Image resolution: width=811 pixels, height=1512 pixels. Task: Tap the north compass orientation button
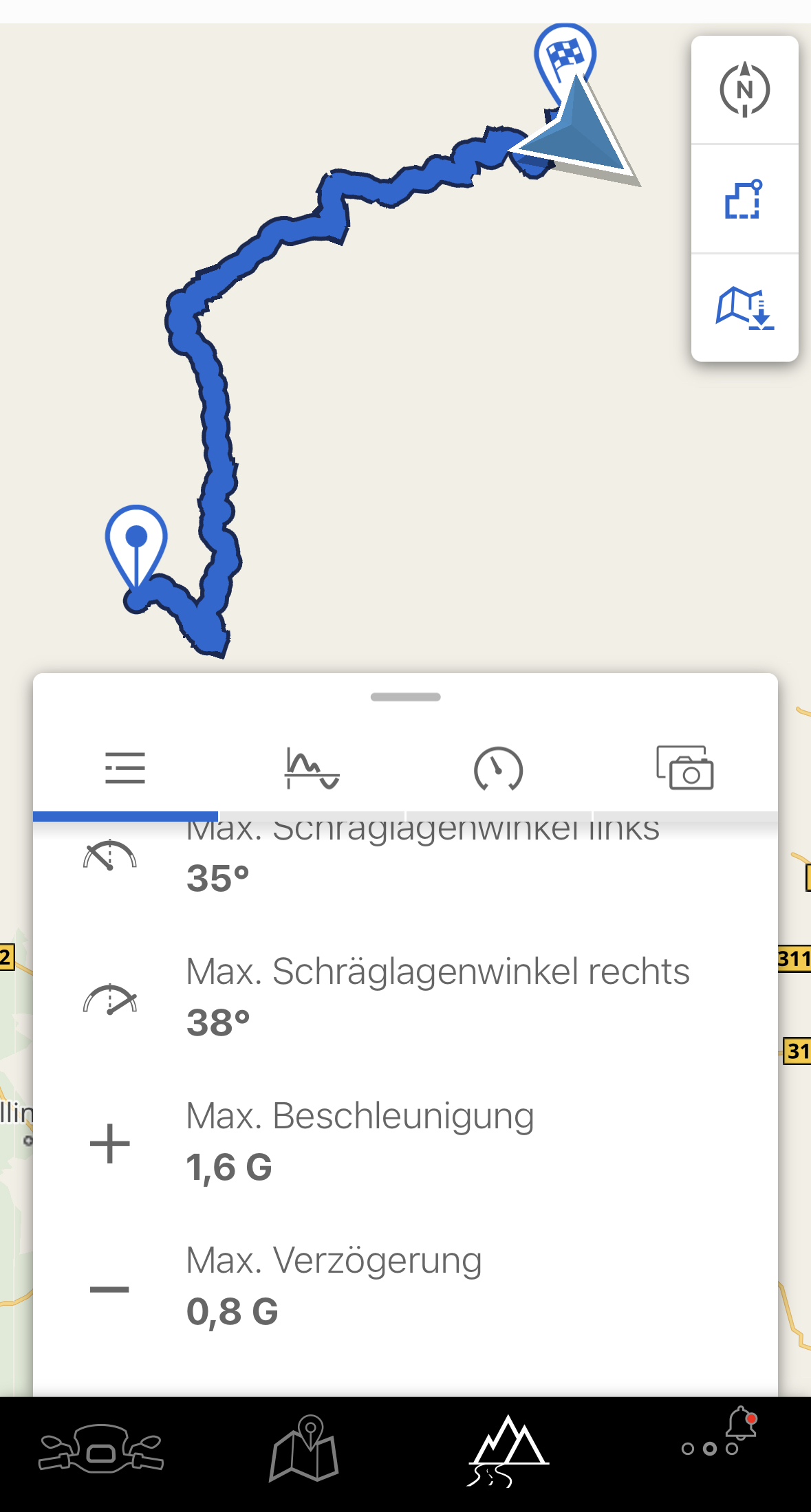click(744, 90)
